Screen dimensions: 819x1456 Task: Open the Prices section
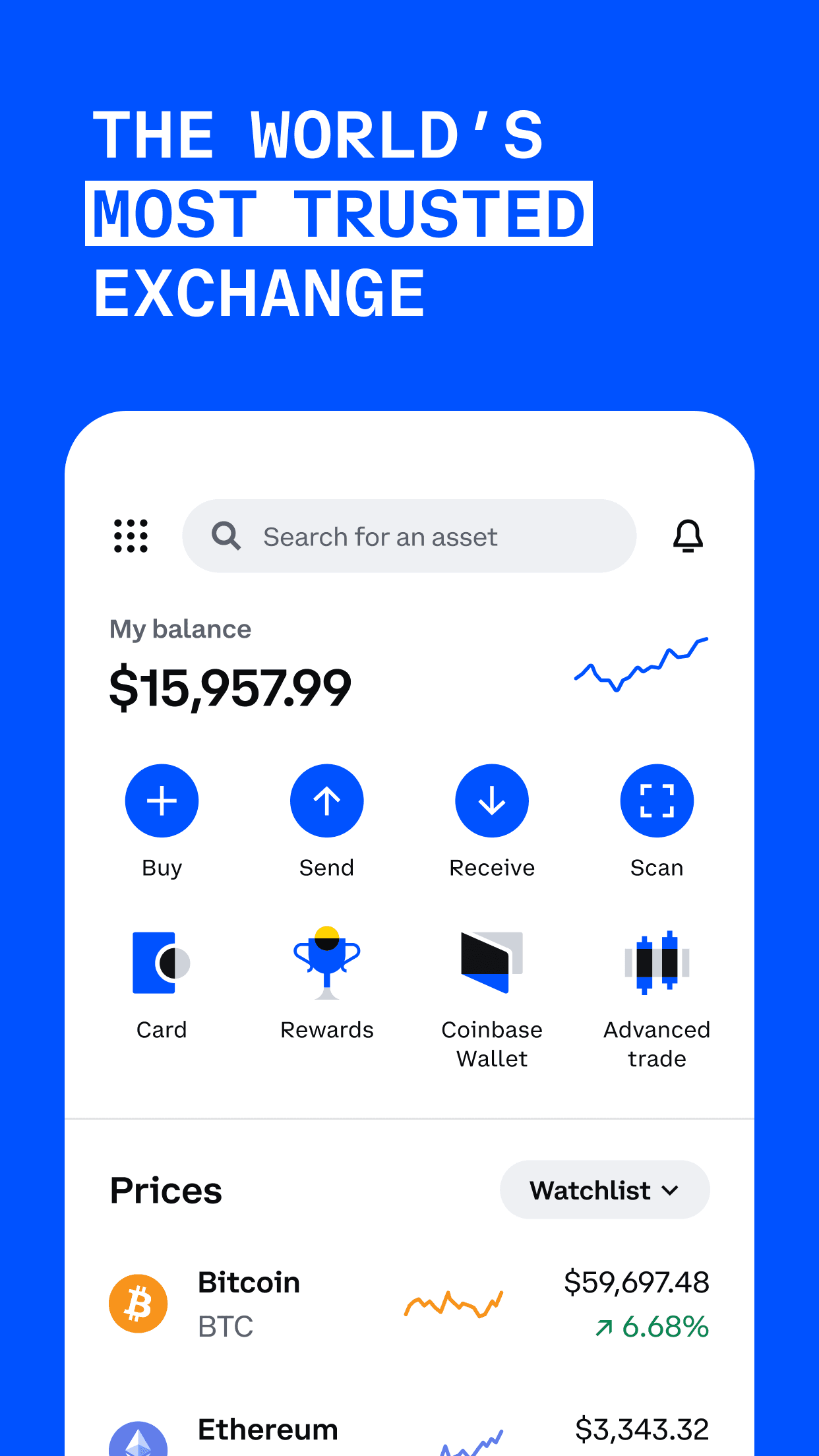pos(166,1190)
